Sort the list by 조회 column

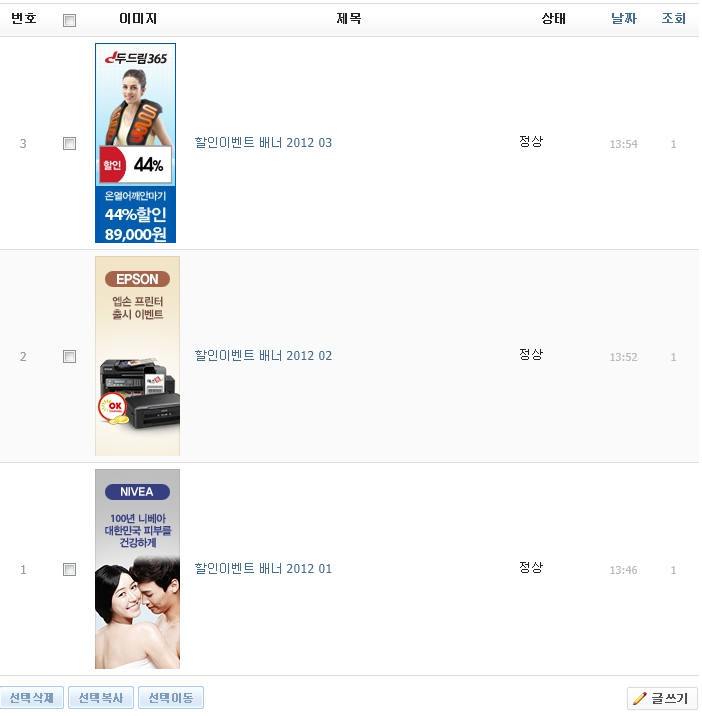(x=674, y=19)
